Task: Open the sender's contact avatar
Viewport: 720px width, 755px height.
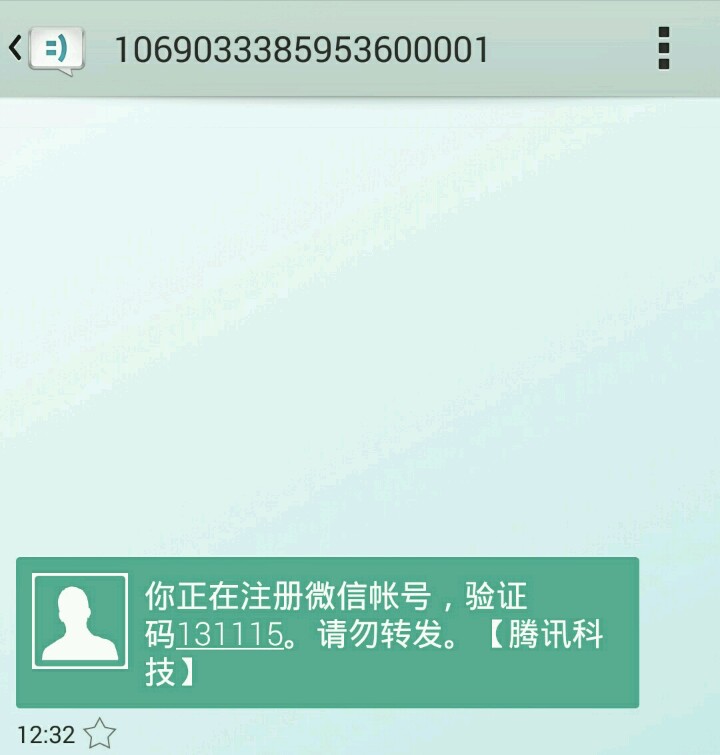Action: (x=80, y=620)
